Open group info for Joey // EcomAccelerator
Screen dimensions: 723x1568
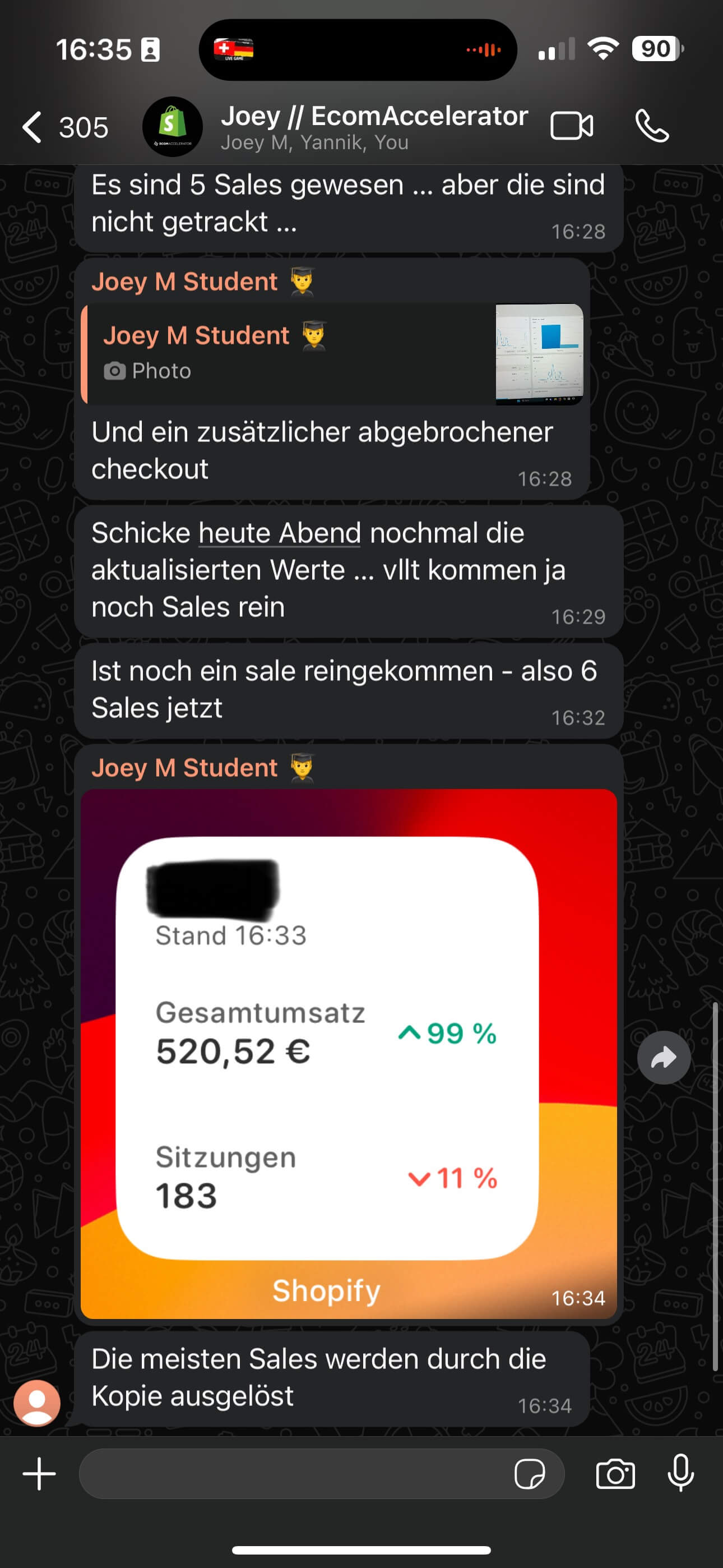[373, 127]
